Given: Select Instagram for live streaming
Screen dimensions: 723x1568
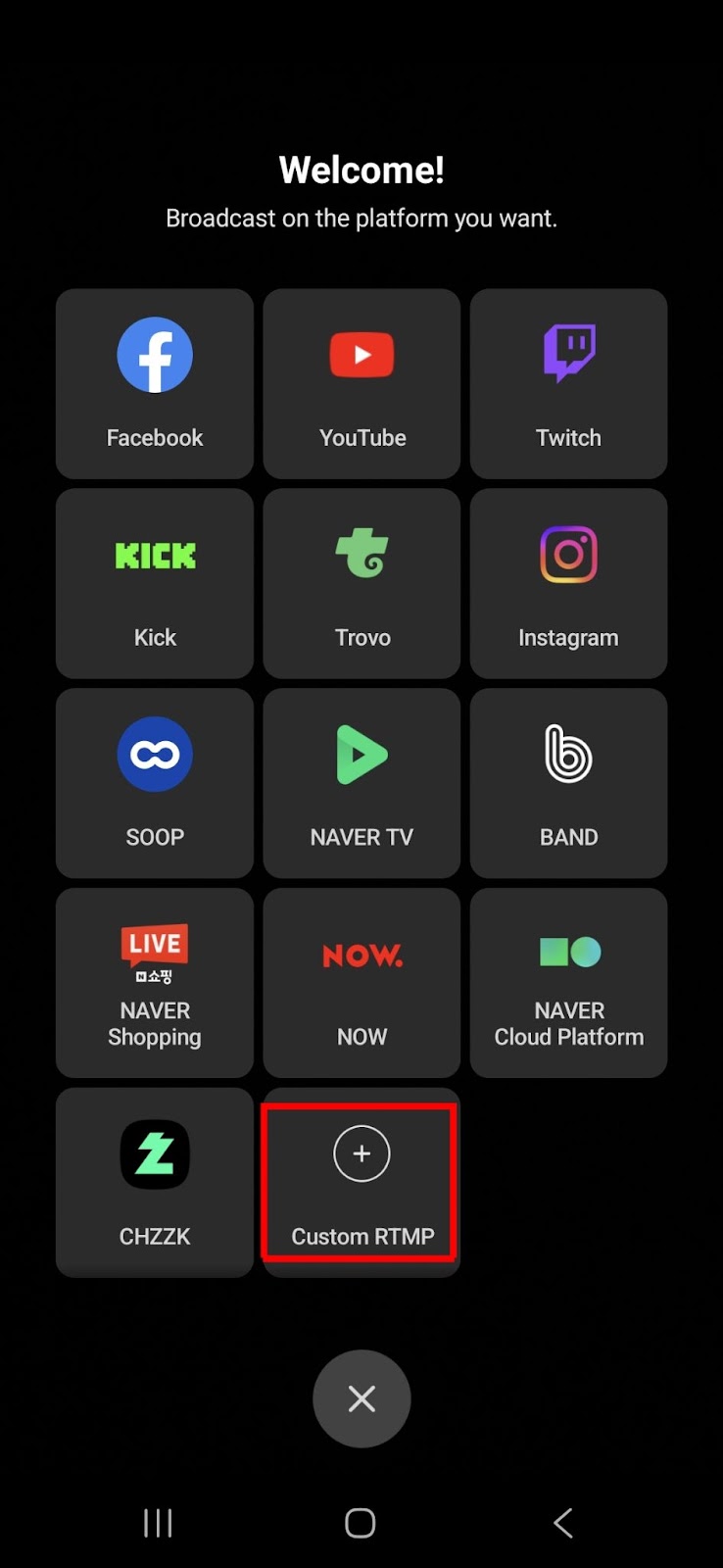Looking at the screenshot, I should point(568,584).
